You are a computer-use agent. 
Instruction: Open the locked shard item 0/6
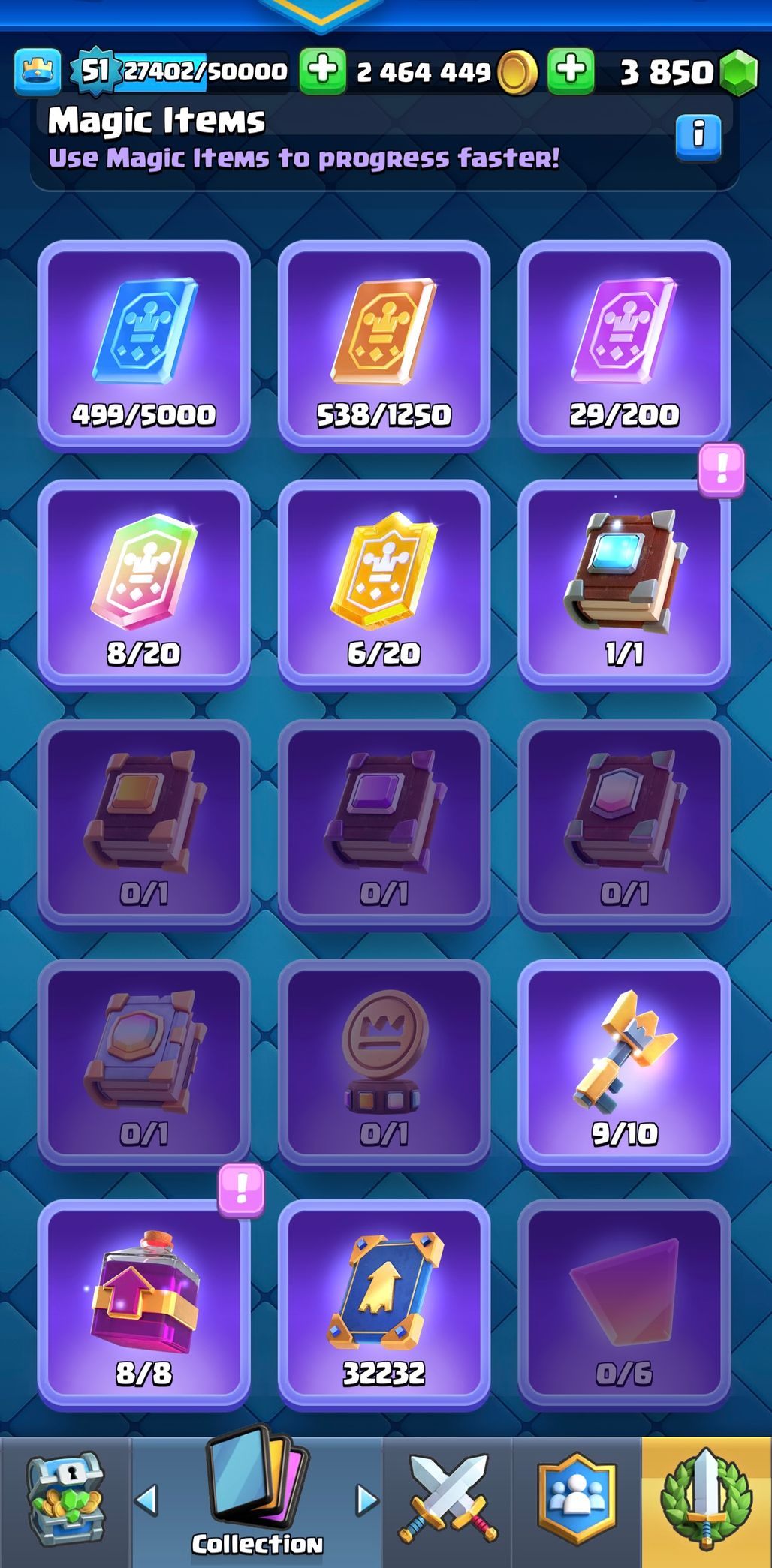click(x=624, y=1305)
